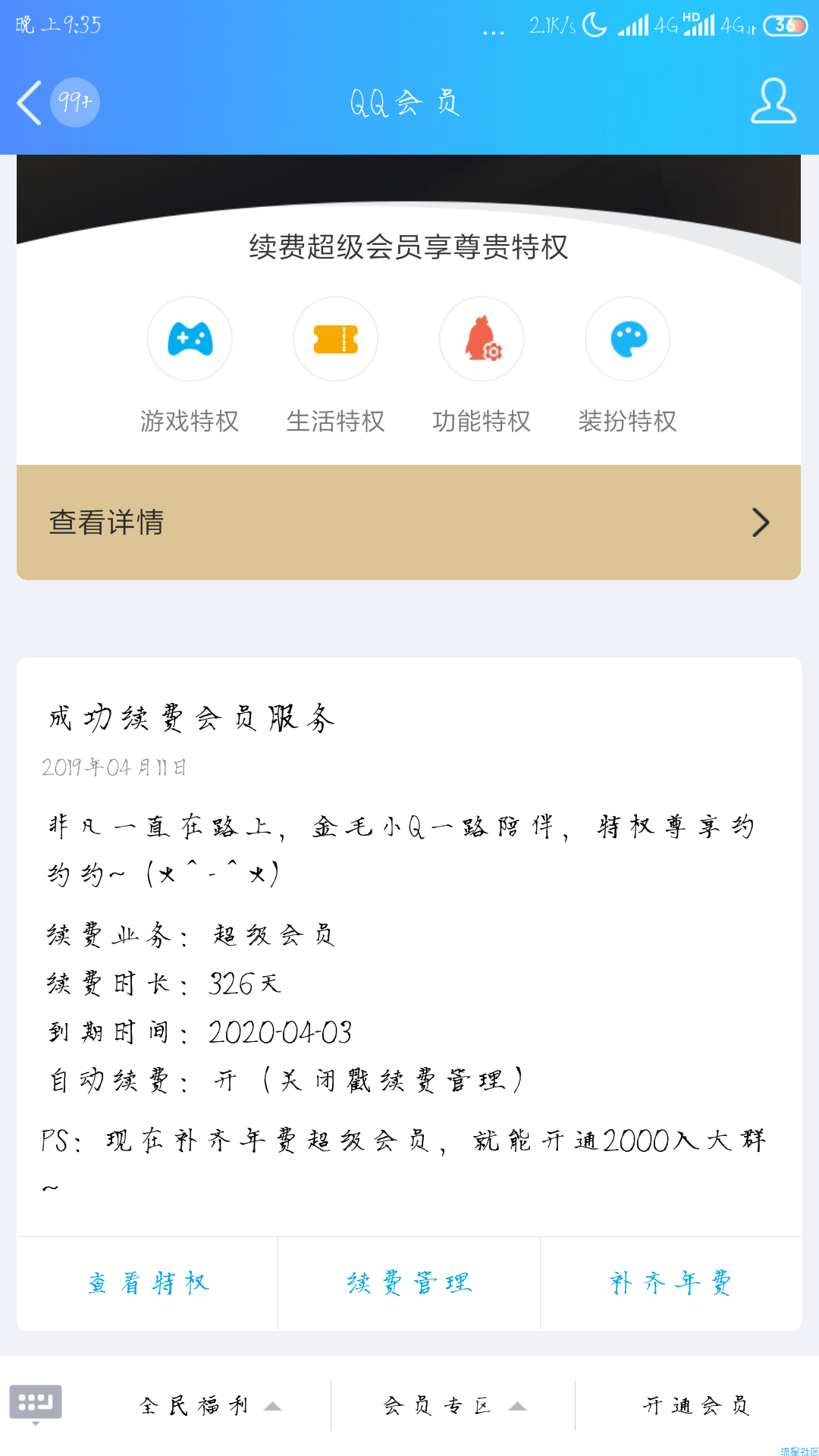Open the 查看详情 details row

click(409, 522)
